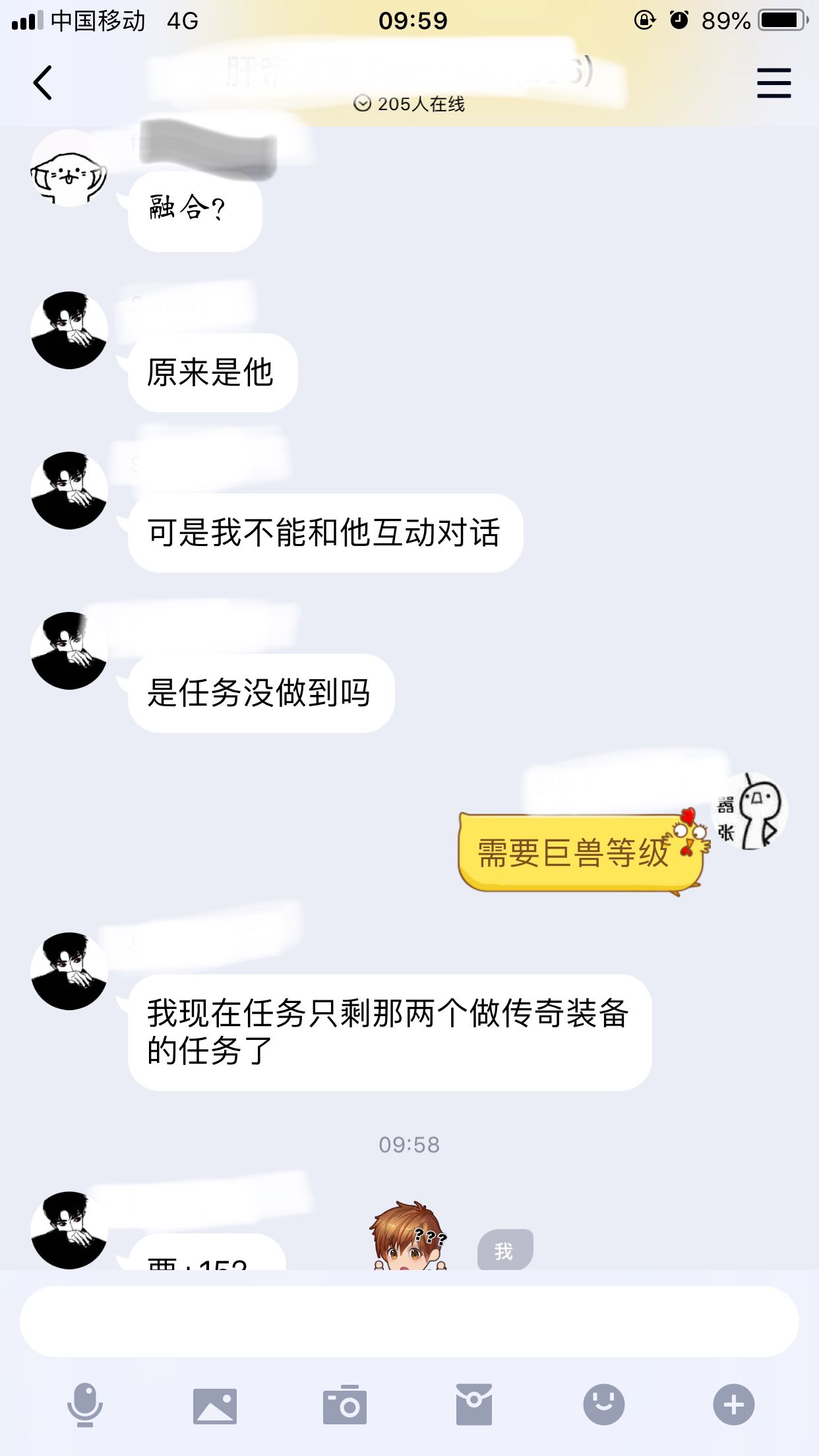Open the group menu icon
The height and width of the screenshot is (1456, 819).
click(773, 83)
